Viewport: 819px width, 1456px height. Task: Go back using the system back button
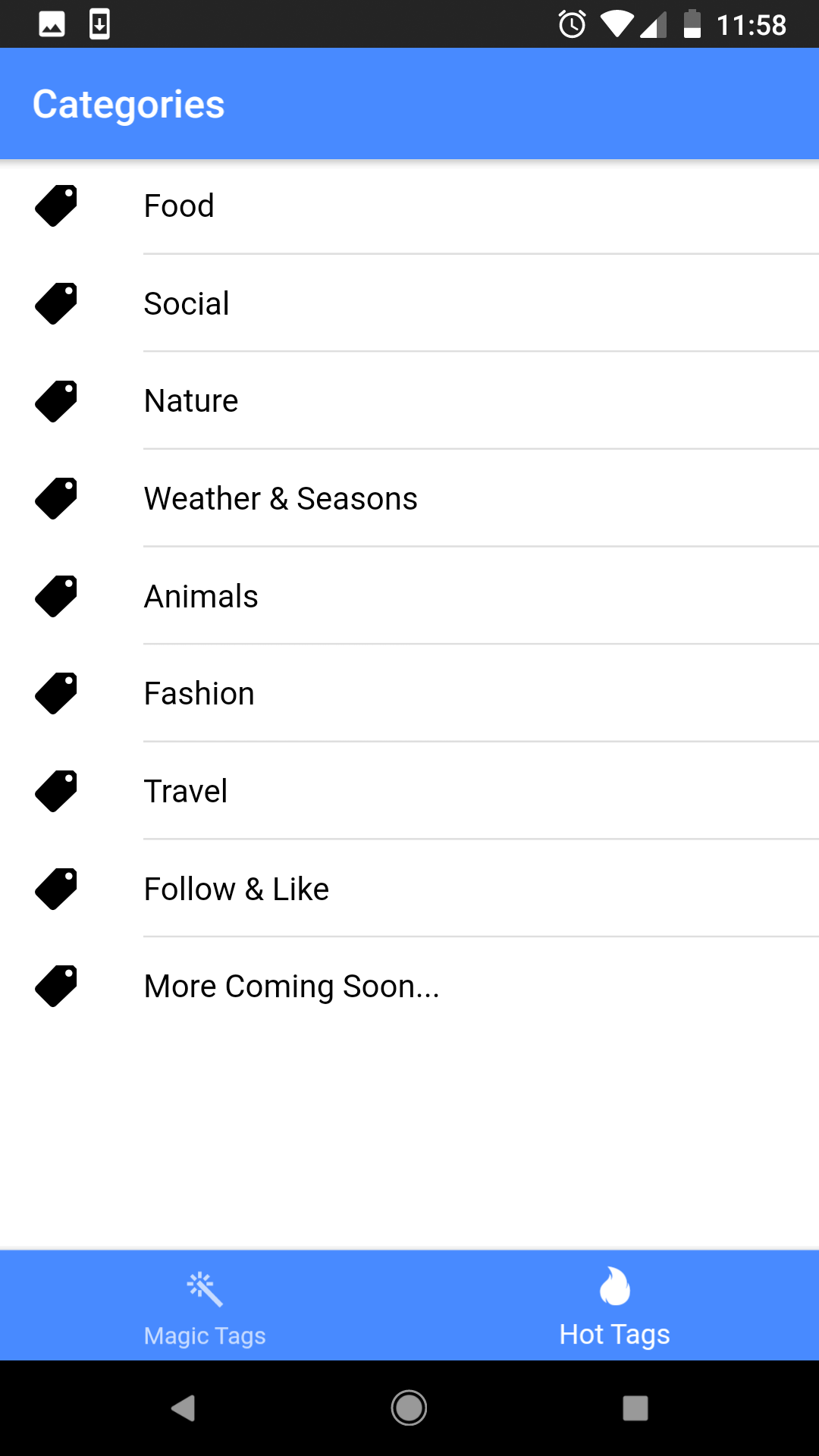pos(183,1408)
